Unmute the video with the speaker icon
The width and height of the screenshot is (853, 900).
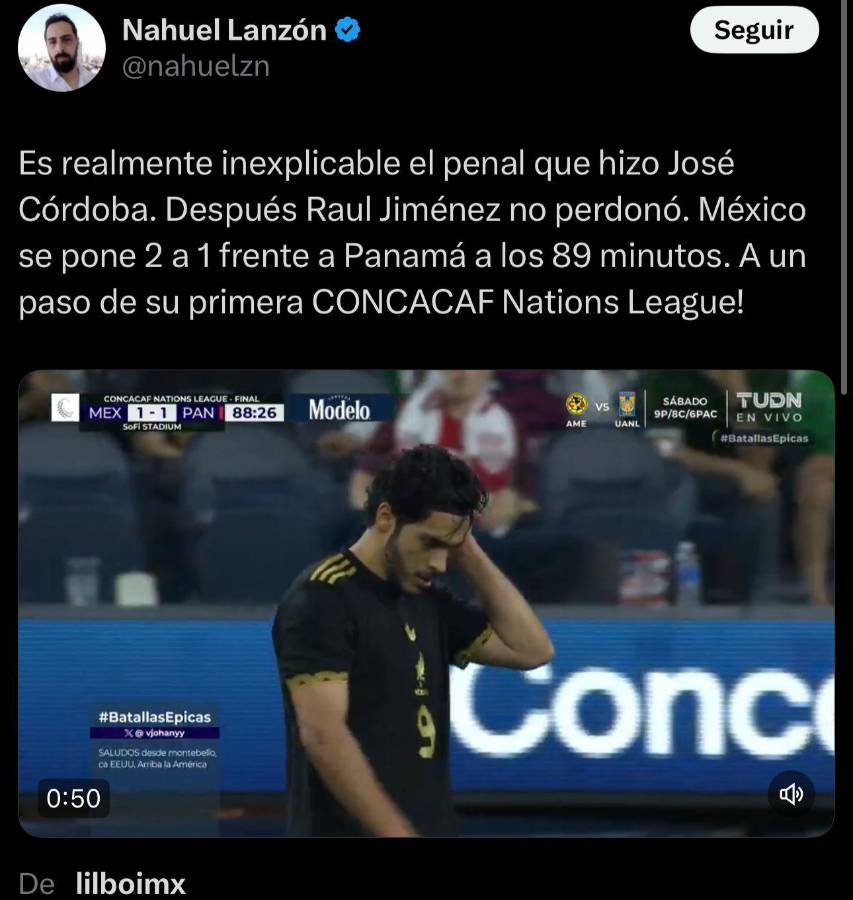click(x=791, y=794)
